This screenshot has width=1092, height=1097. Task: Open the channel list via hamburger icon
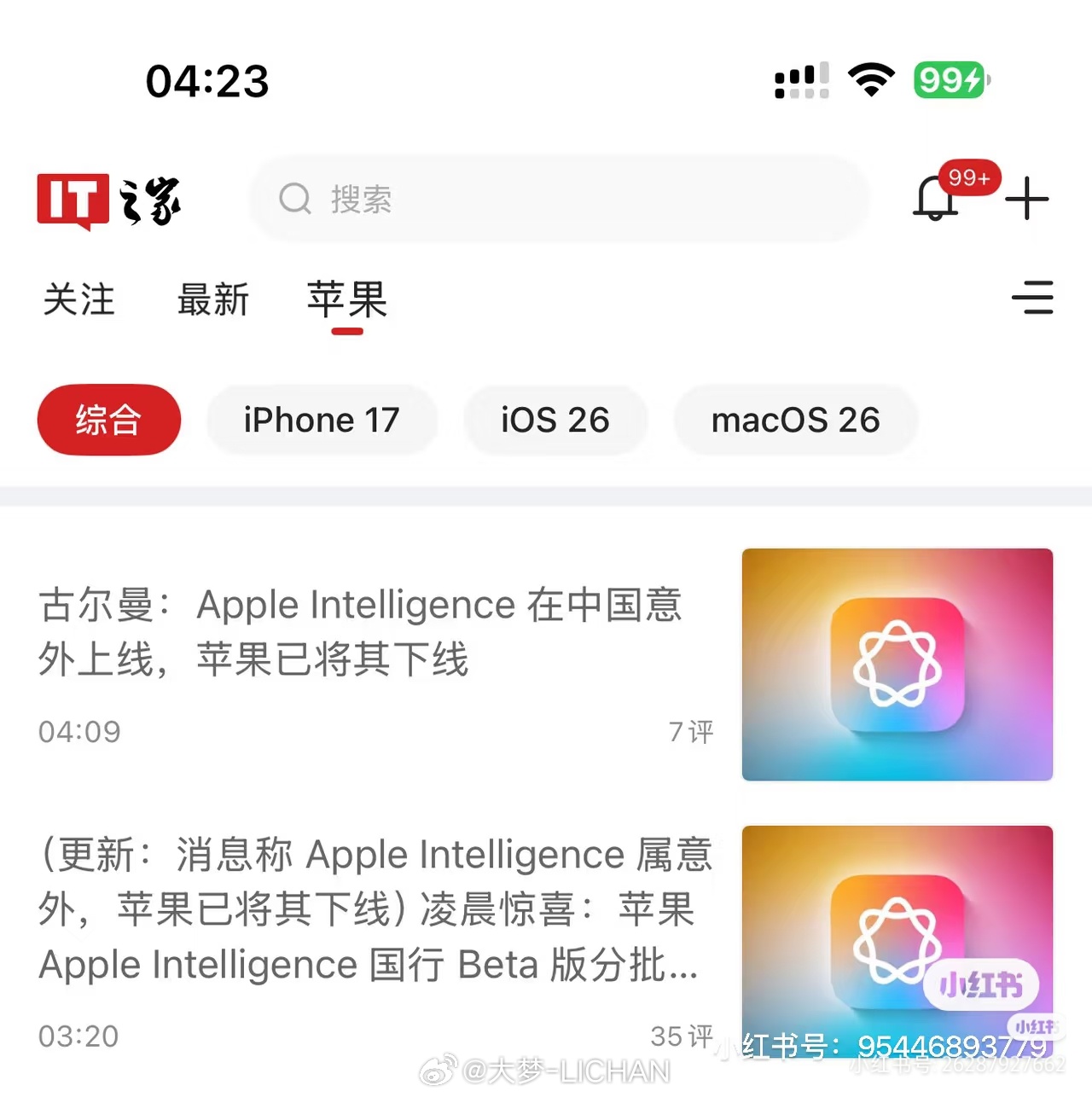click(x=1034, y=299)
